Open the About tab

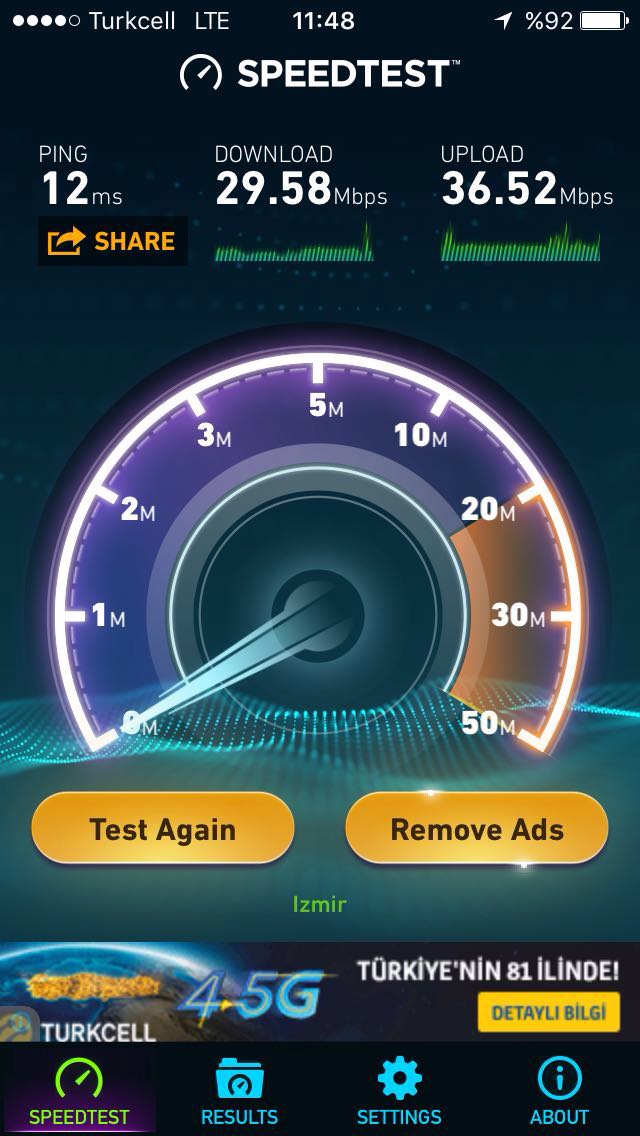[x=560, y=1088]
